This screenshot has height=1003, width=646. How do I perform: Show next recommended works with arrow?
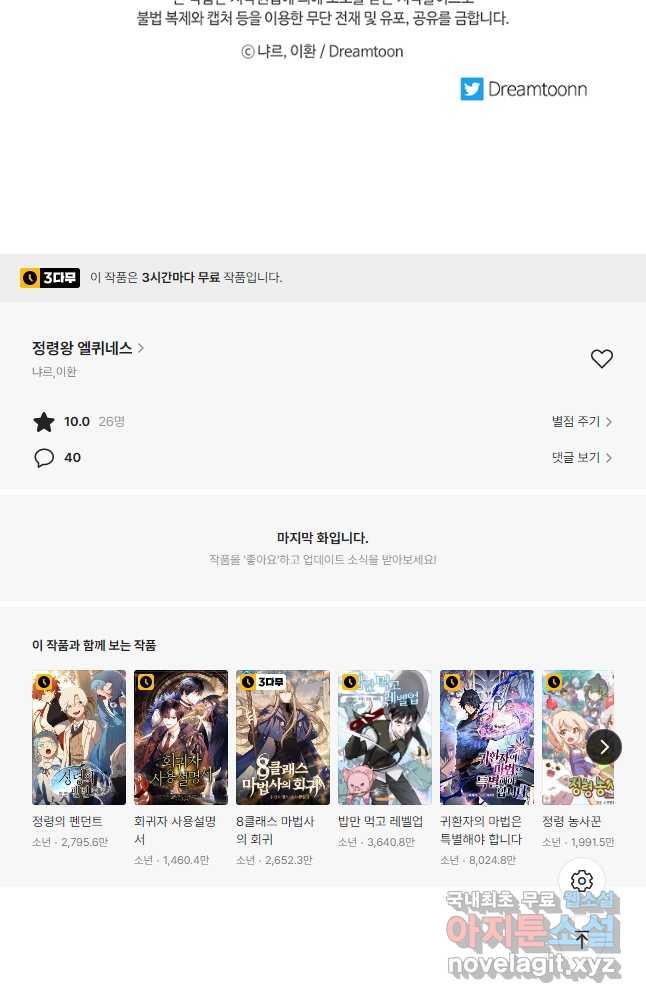pyautogui.click(x=604, y=747)
